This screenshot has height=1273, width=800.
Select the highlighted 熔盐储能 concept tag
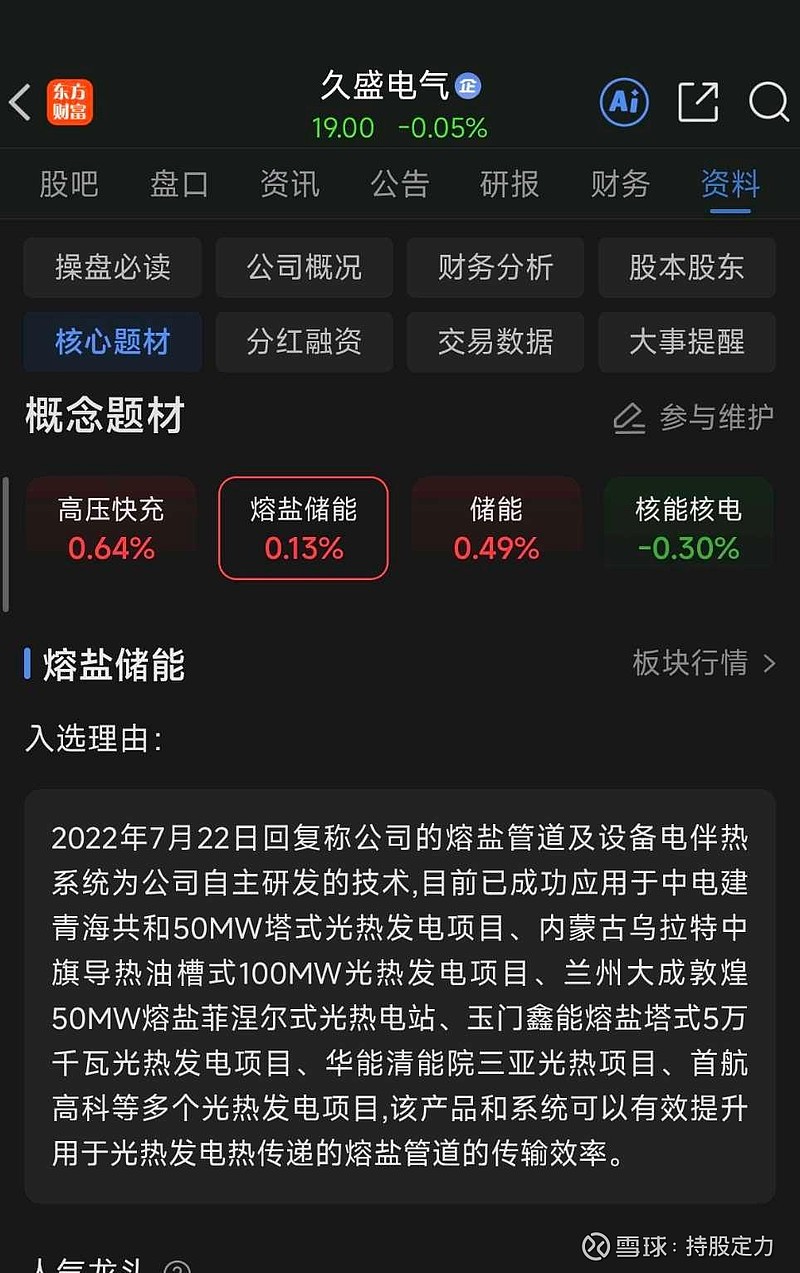pyautogui.click(x=303, y=528)
